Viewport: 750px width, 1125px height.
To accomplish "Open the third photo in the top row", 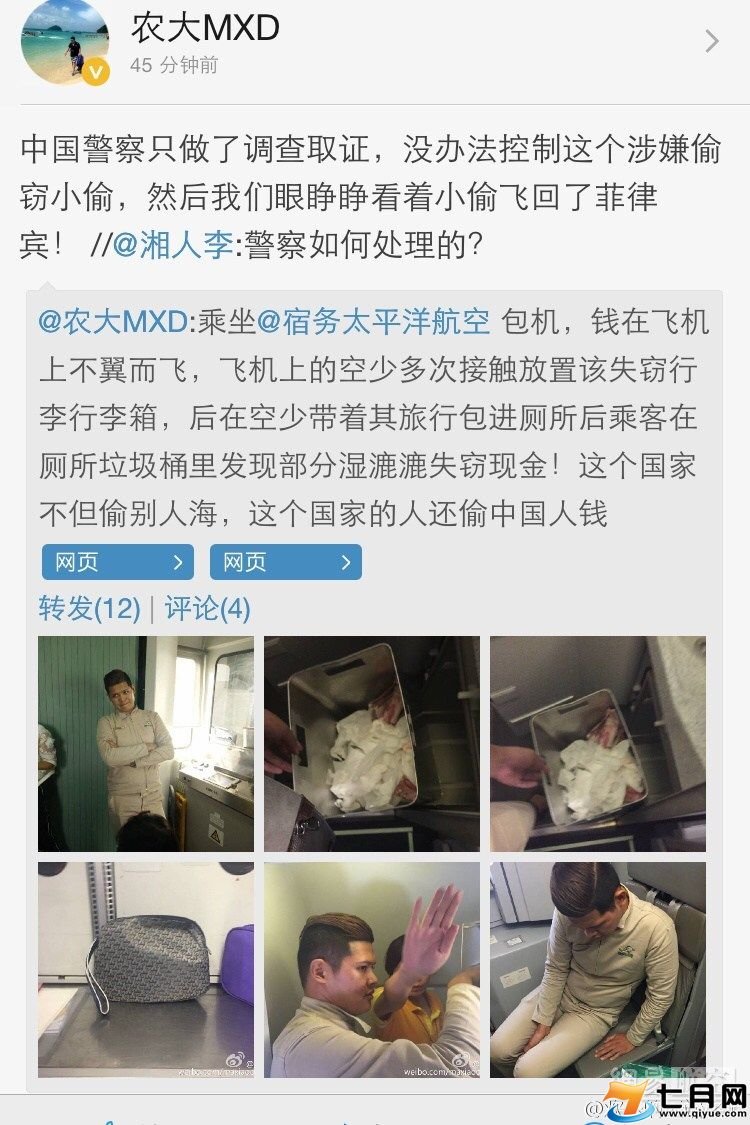I will coord(597,743).
